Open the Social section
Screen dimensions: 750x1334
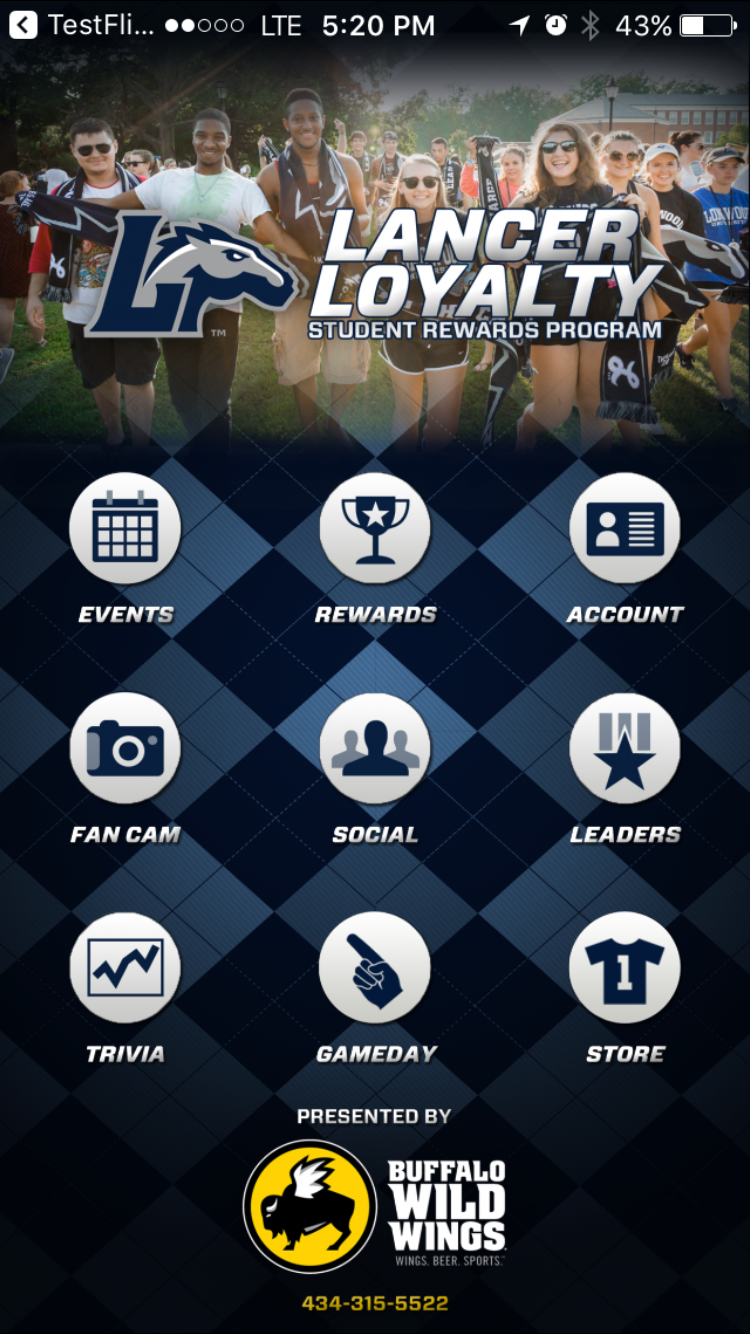[x=375, y=748]
